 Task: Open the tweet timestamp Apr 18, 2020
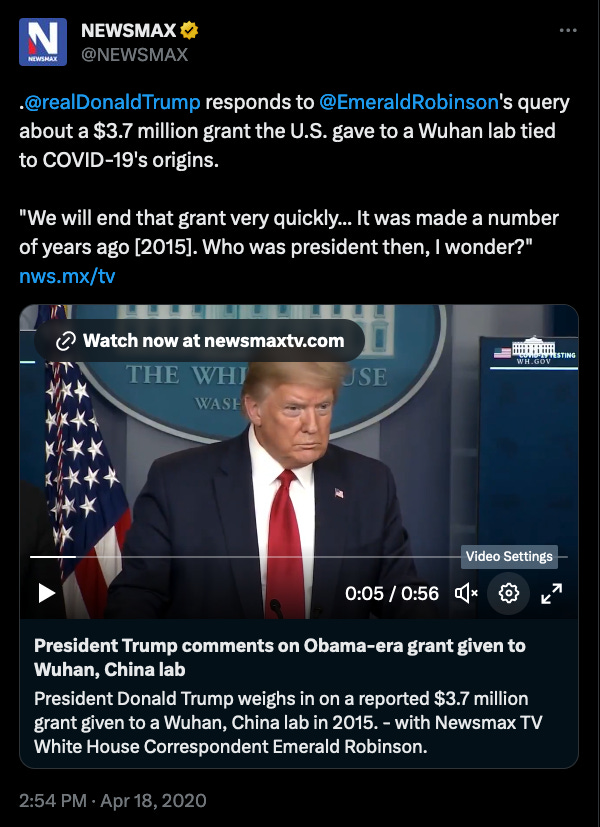tap(112, 801)
